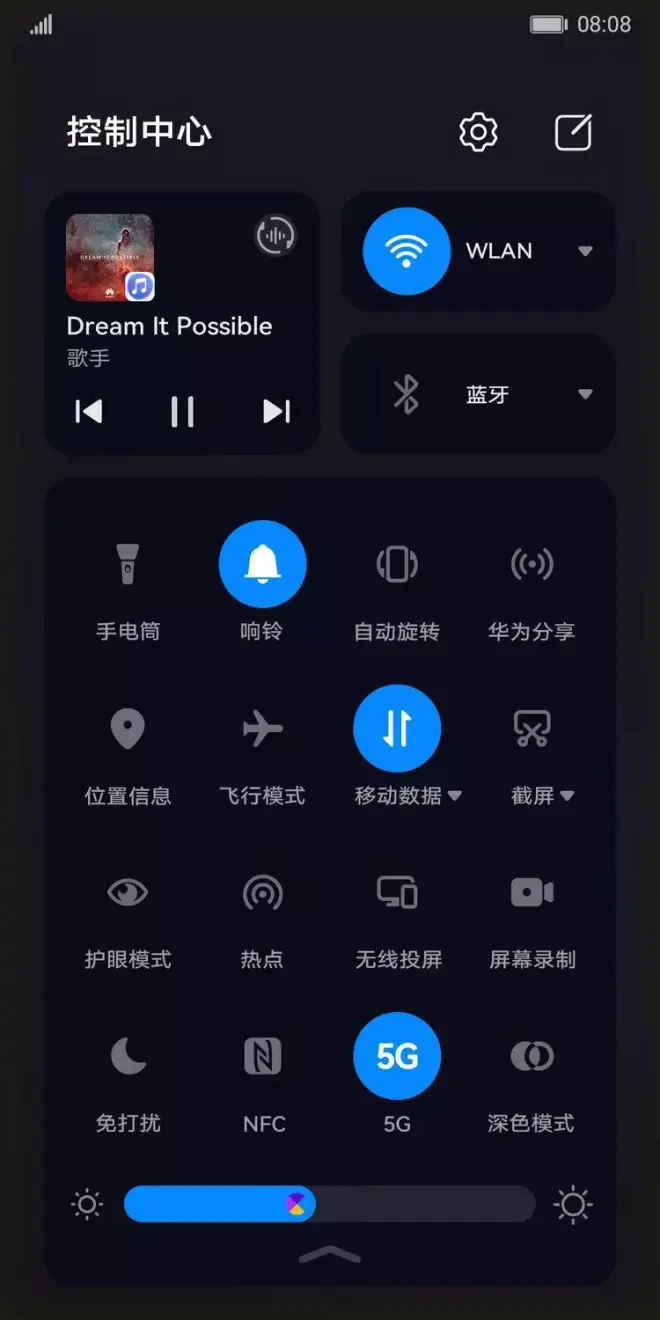
Task: Toggle the 响铃 ringer mode
Action: click(x=262, y=564)
